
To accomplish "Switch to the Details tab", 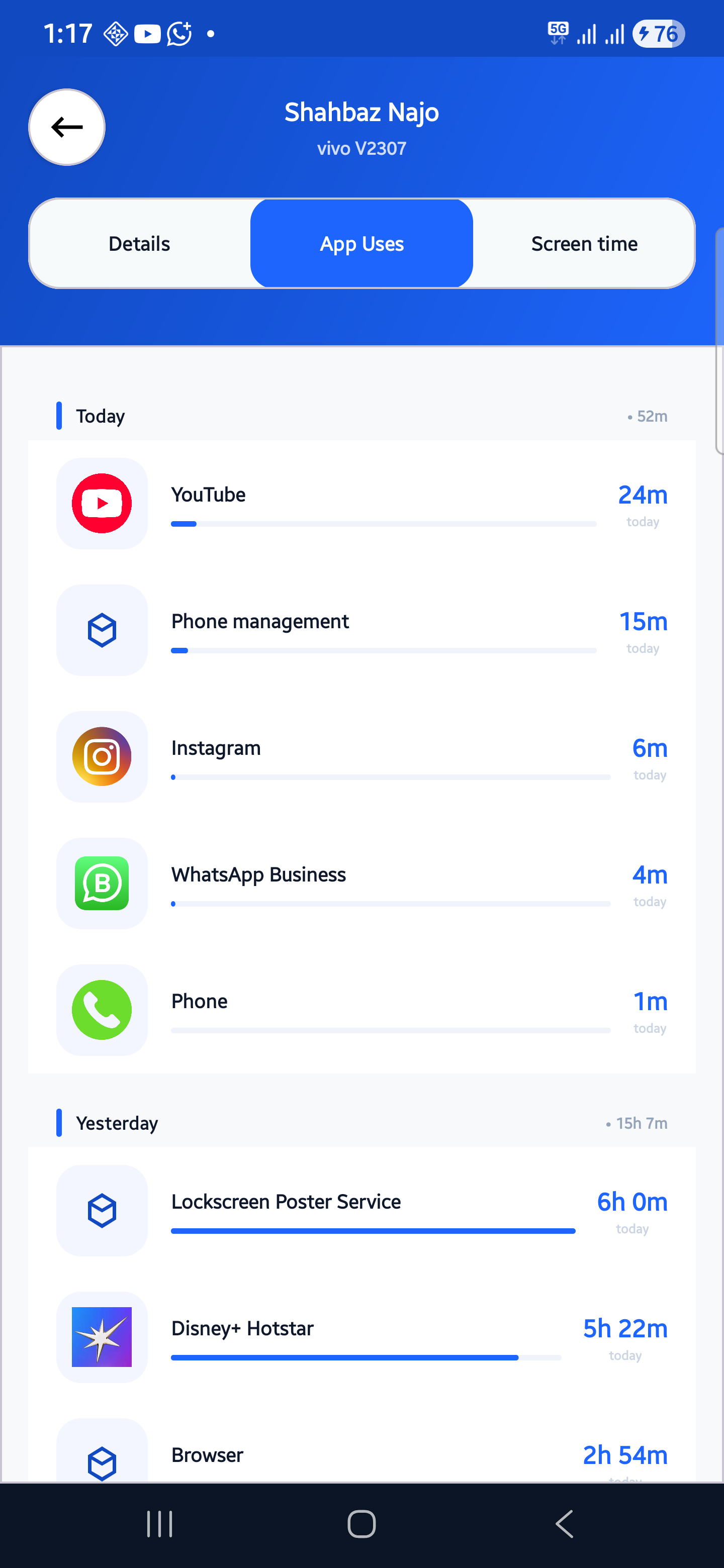I will coord(139,243).
